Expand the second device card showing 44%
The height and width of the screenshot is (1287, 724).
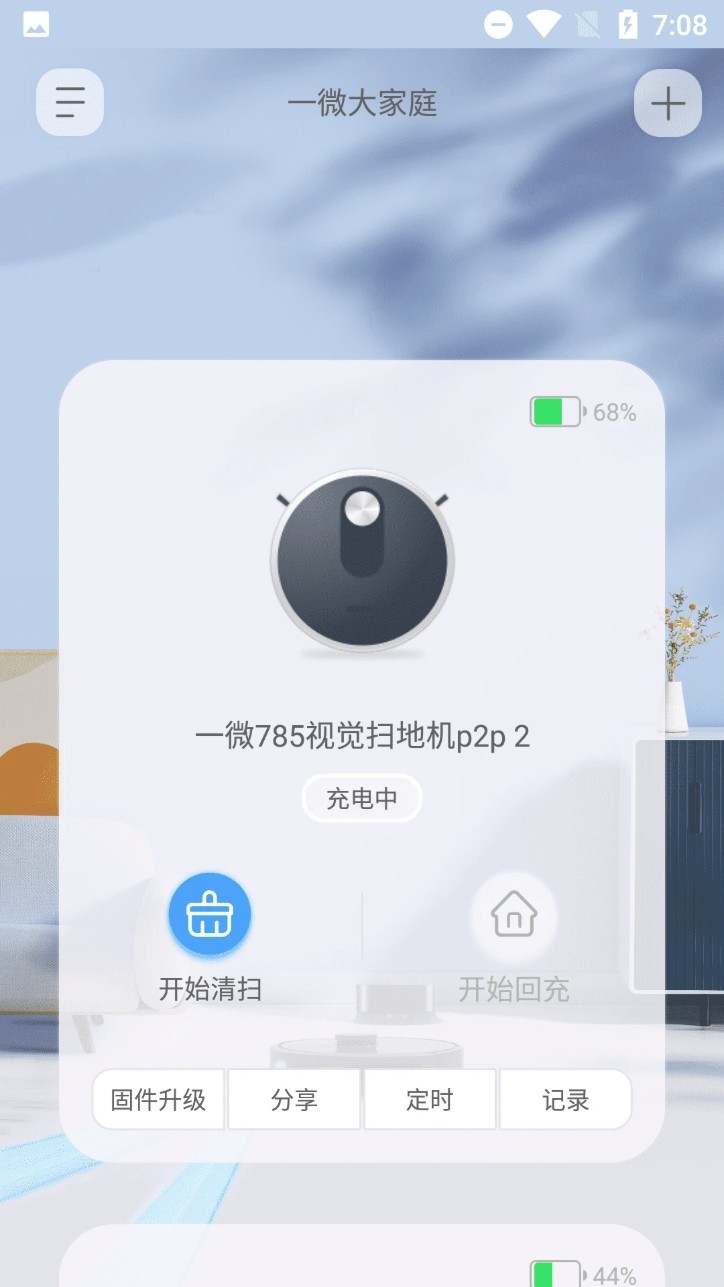[362, 1260]
